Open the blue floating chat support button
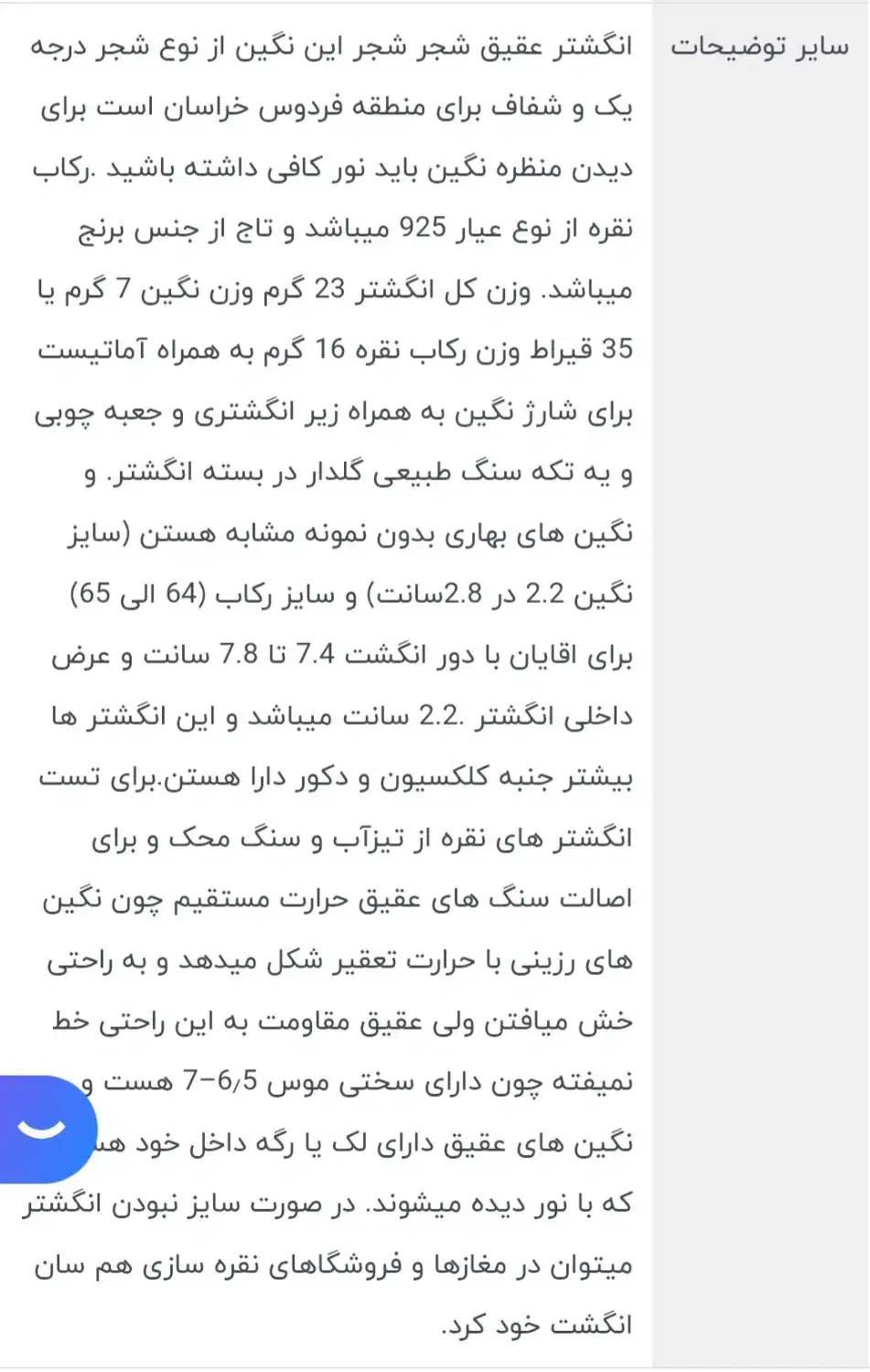Viewport: 870px width, 1372px height. pos(46,1129)
